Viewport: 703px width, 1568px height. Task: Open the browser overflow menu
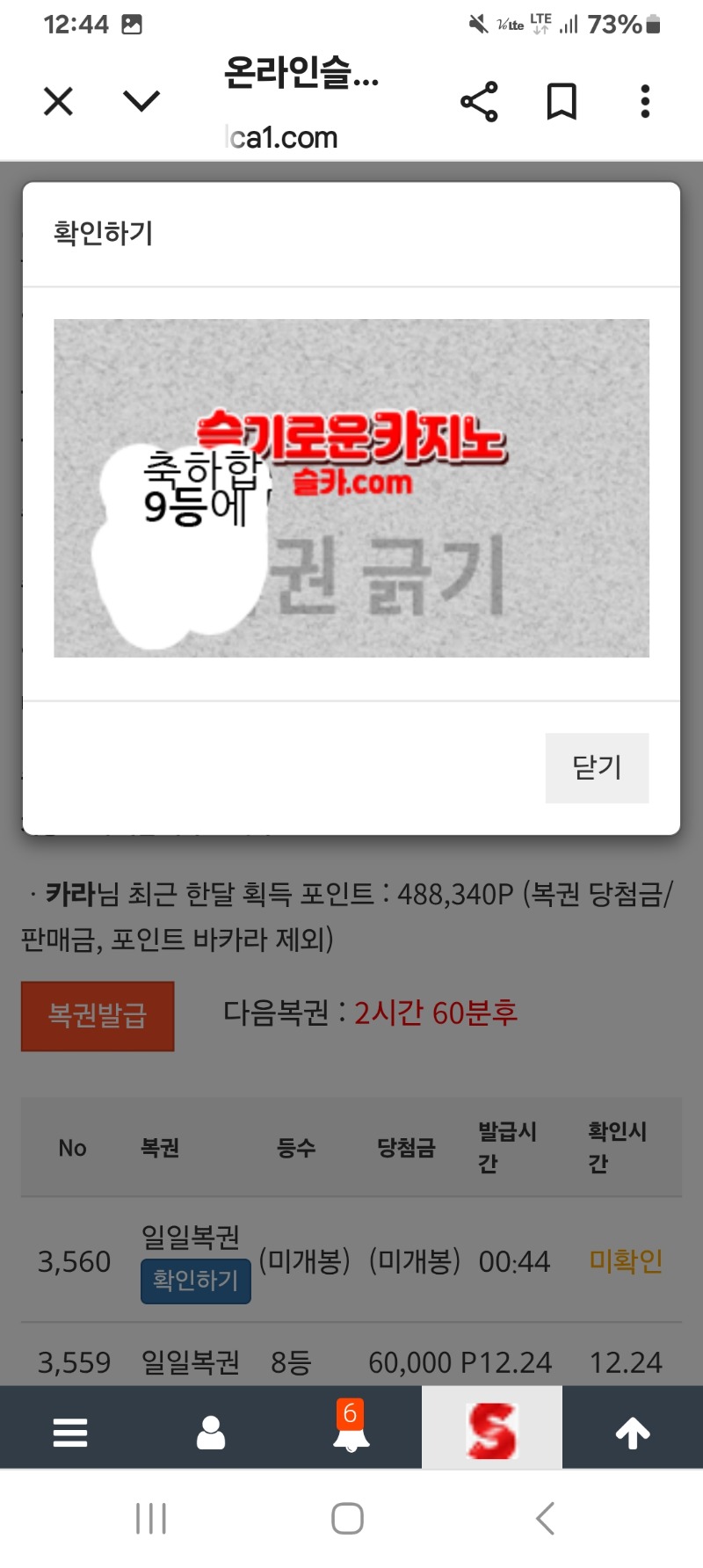point(645,101)
